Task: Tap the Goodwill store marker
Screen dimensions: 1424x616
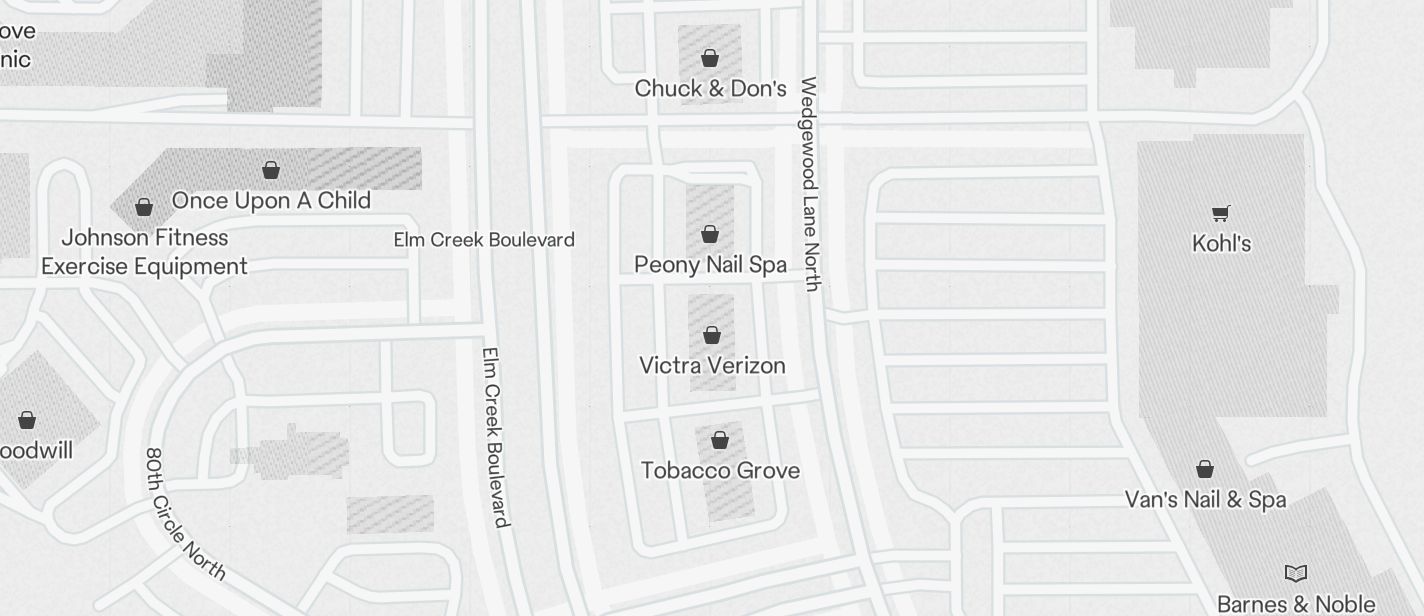Action: click(27, 420)
